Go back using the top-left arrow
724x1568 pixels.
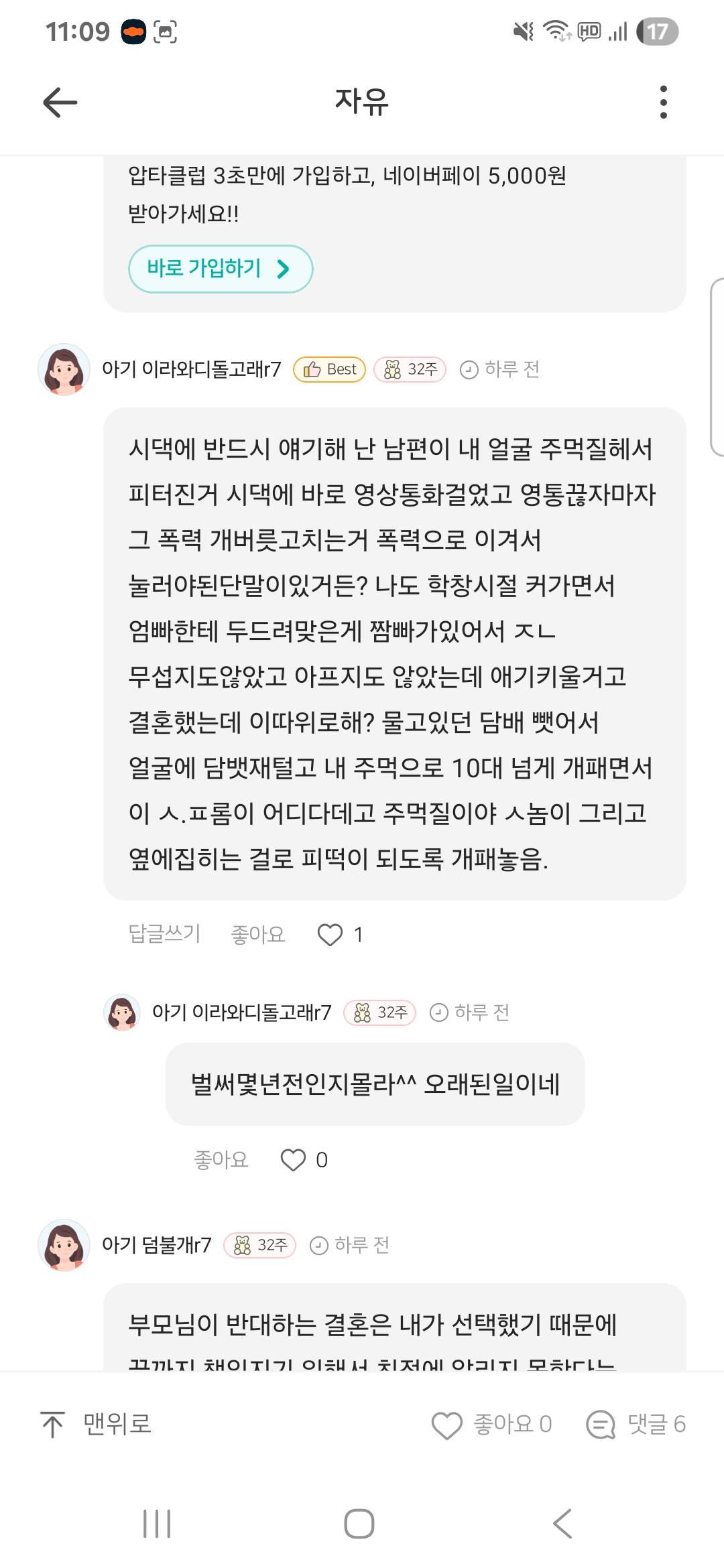pyautogui.click(x=60, y=103)
